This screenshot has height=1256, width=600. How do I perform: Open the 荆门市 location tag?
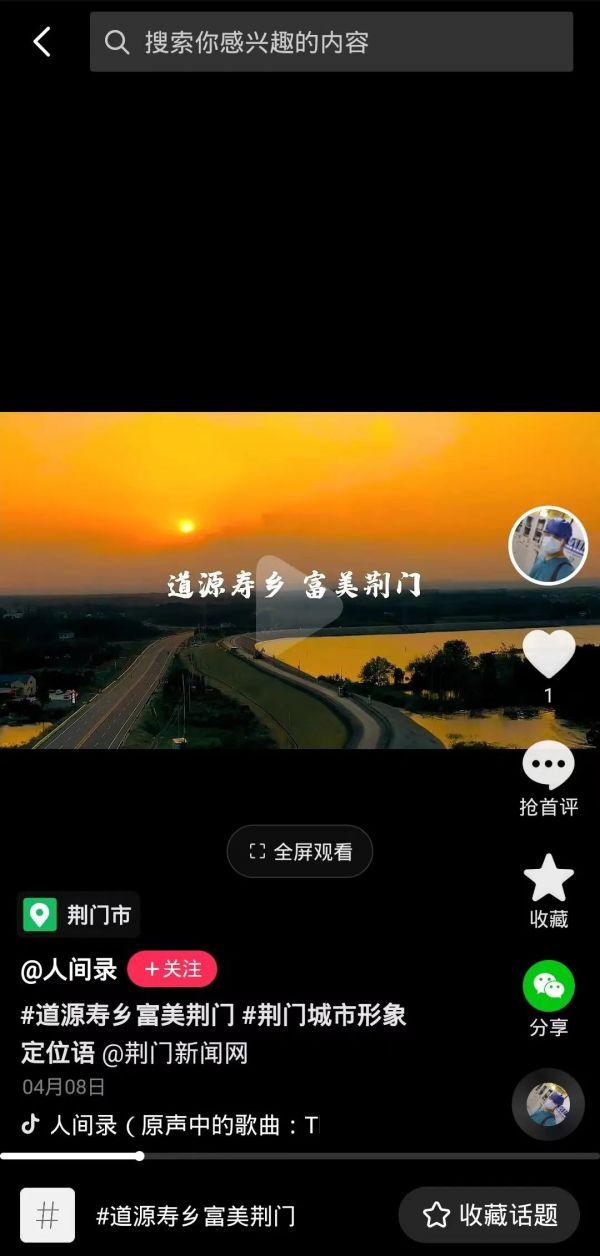79,914
